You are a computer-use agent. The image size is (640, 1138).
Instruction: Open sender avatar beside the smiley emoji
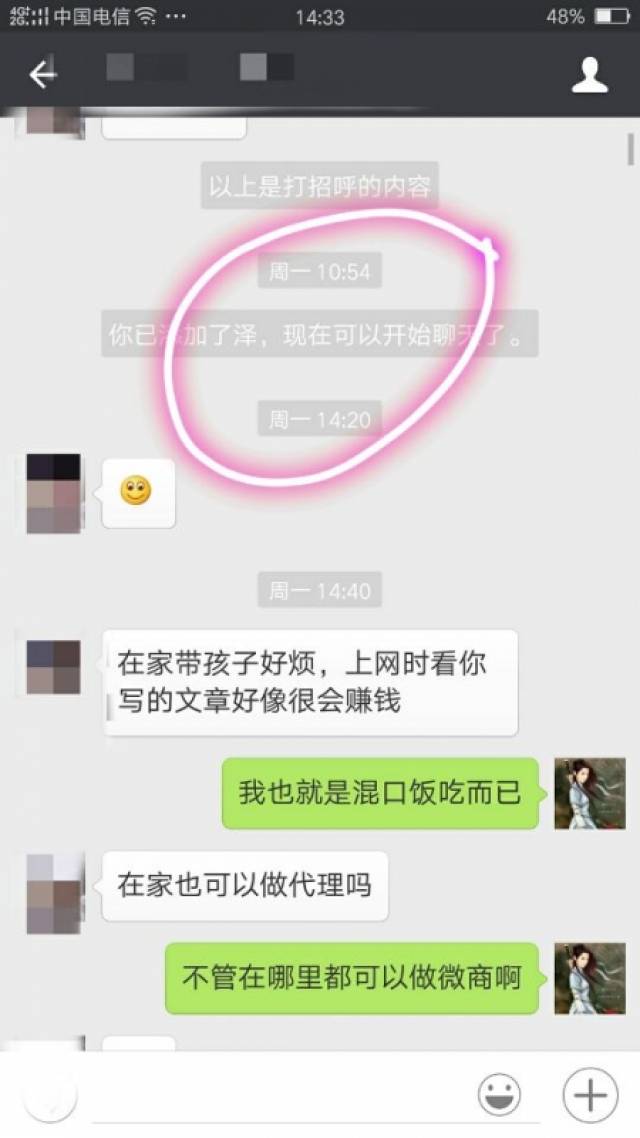click(53, 493)
